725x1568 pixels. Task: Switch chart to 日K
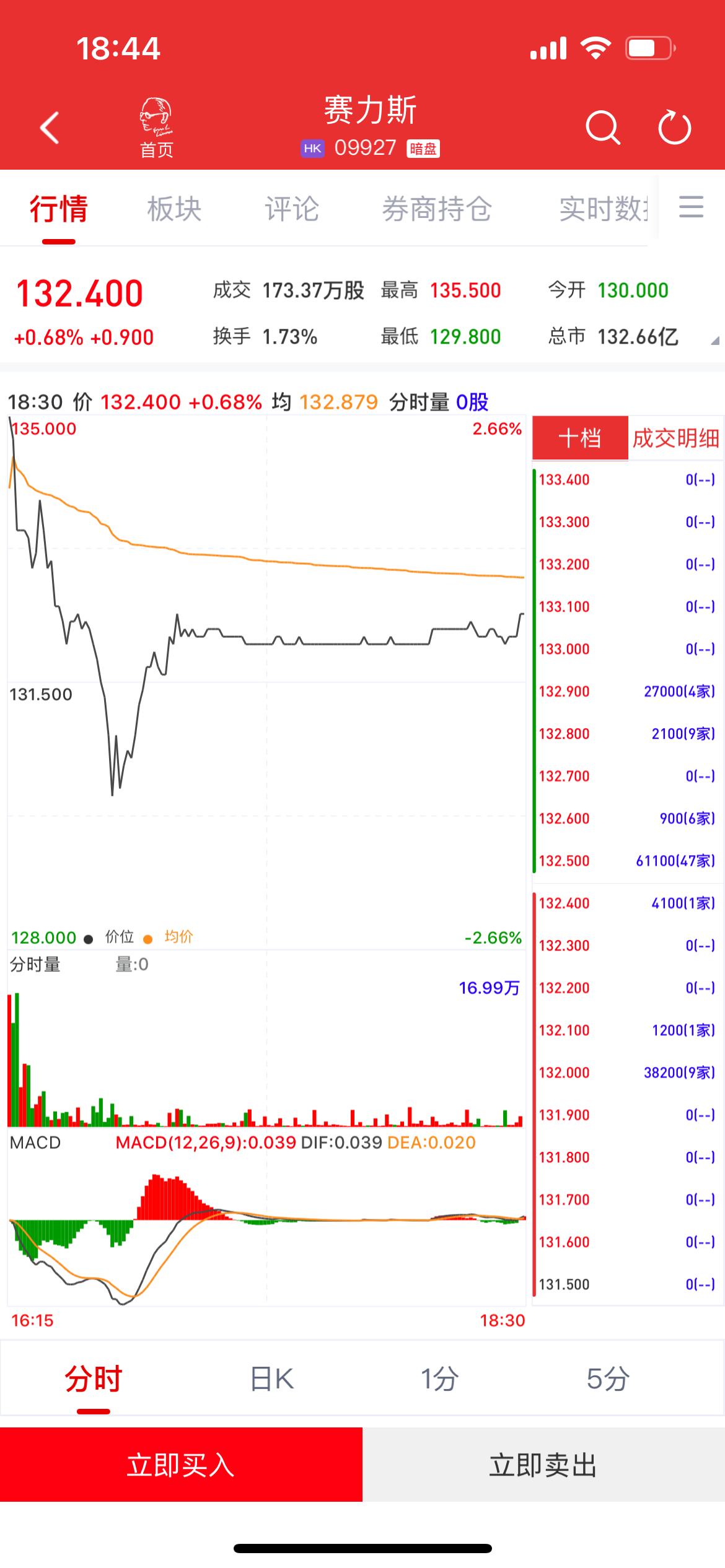tap(271, 1379)
